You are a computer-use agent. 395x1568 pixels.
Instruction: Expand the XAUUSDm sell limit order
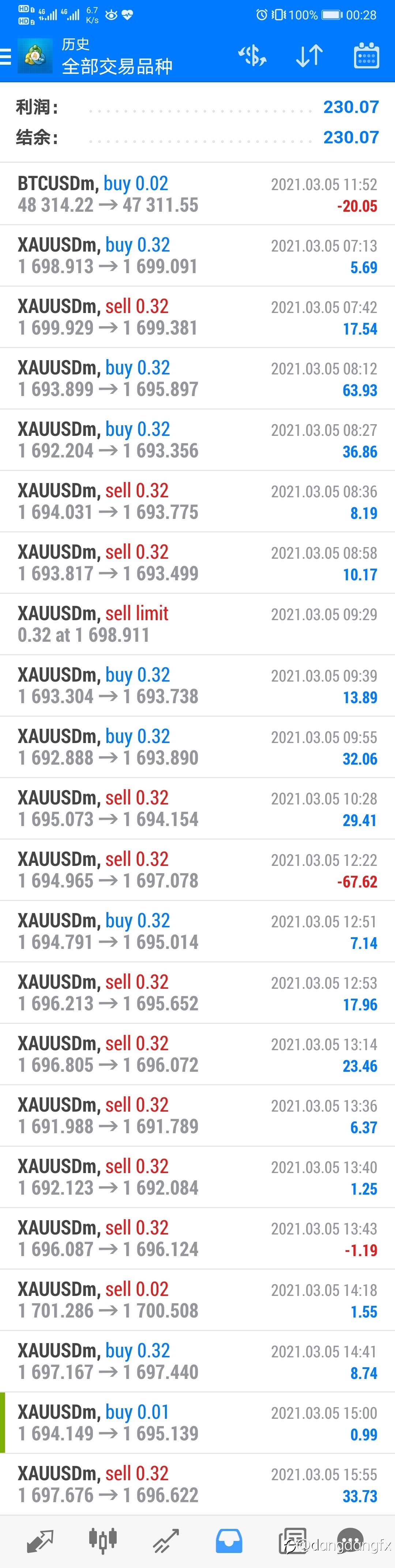[197, 624]
